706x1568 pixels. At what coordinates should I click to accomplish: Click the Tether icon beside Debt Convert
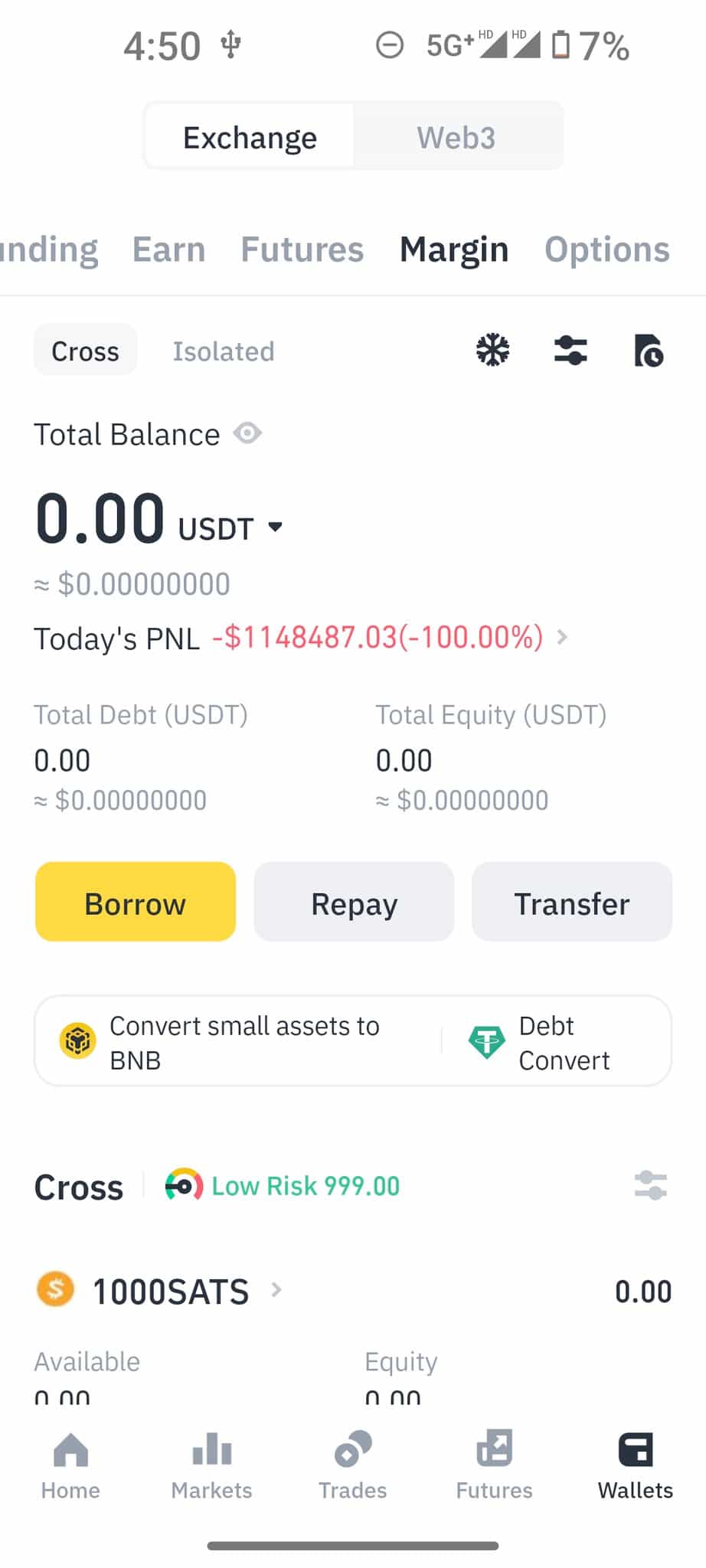(488, 1041)
